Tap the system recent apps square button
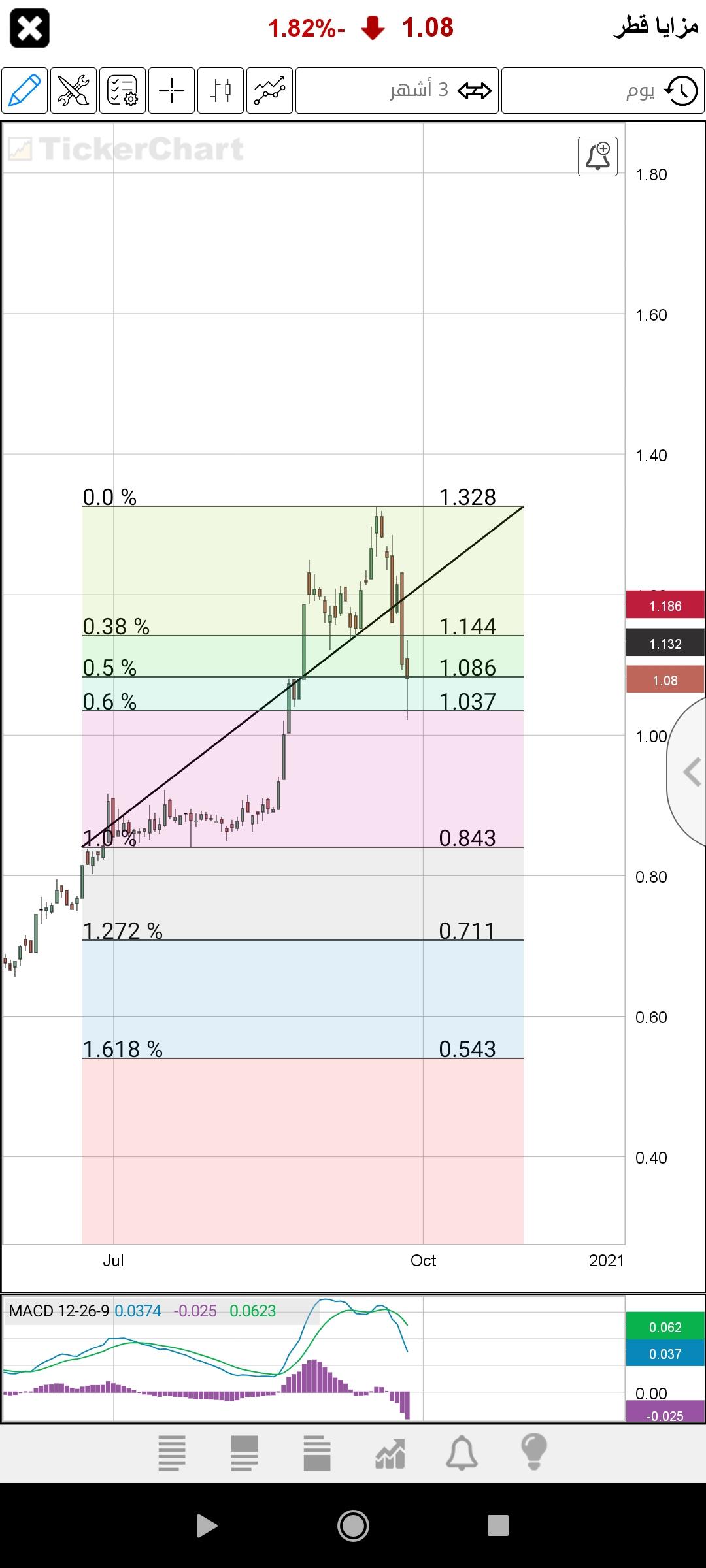The height and width of the screenshot is (1568, 706). [498, 1526]
